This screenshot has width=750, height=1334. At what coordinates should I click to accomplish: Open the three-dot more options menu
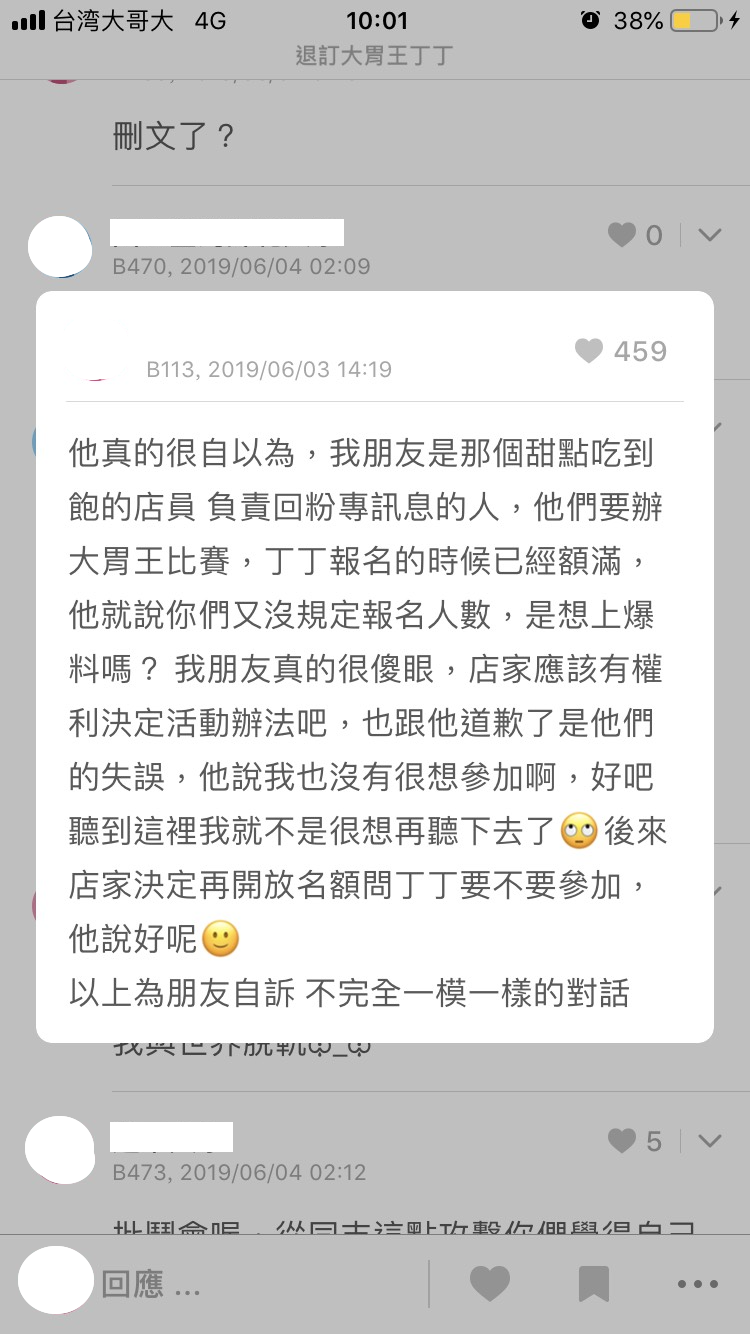tap(698, 1284)
